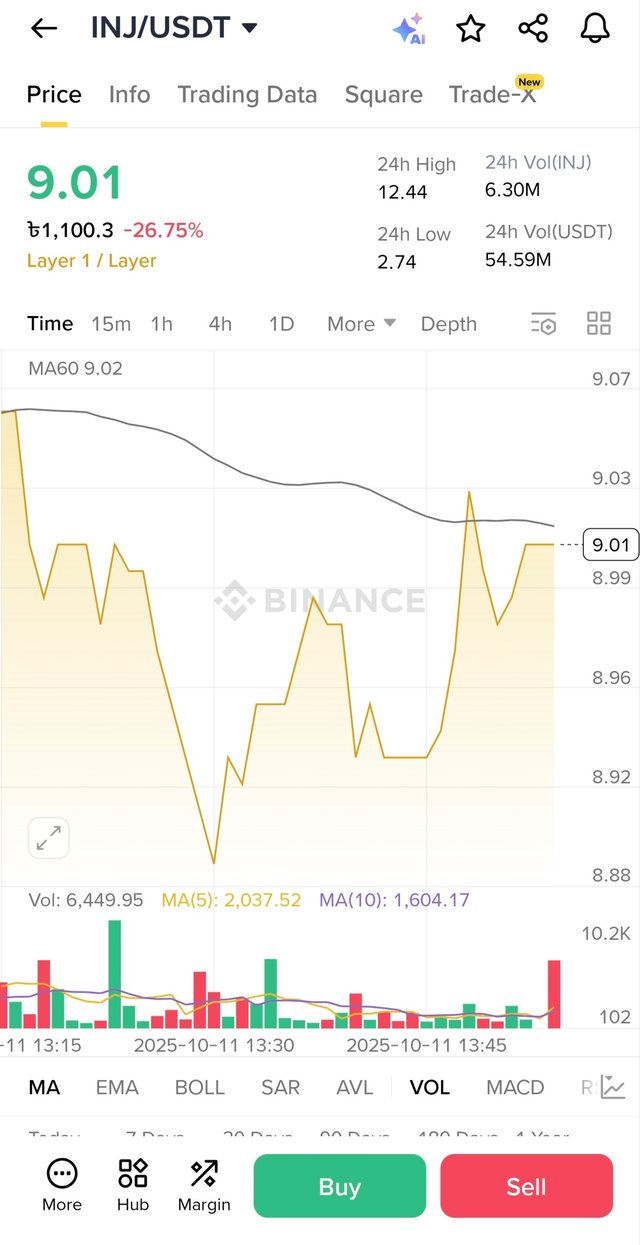Open the INJ/USDT pair selector
Screen dimensions: 640x1245
174,28
